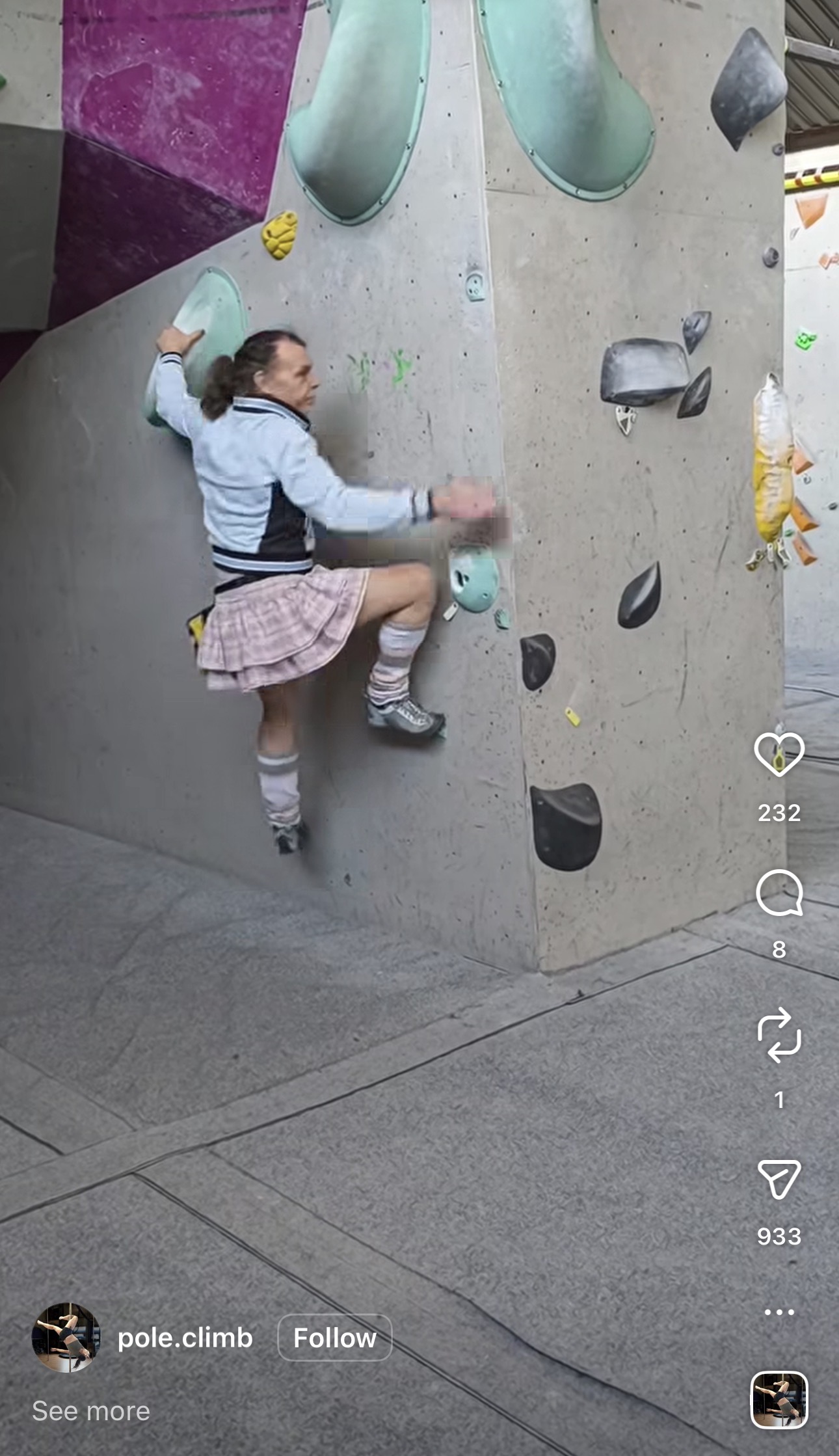
Task: Share the reel via the paper plane icon
Action: tap(779, 1178)
